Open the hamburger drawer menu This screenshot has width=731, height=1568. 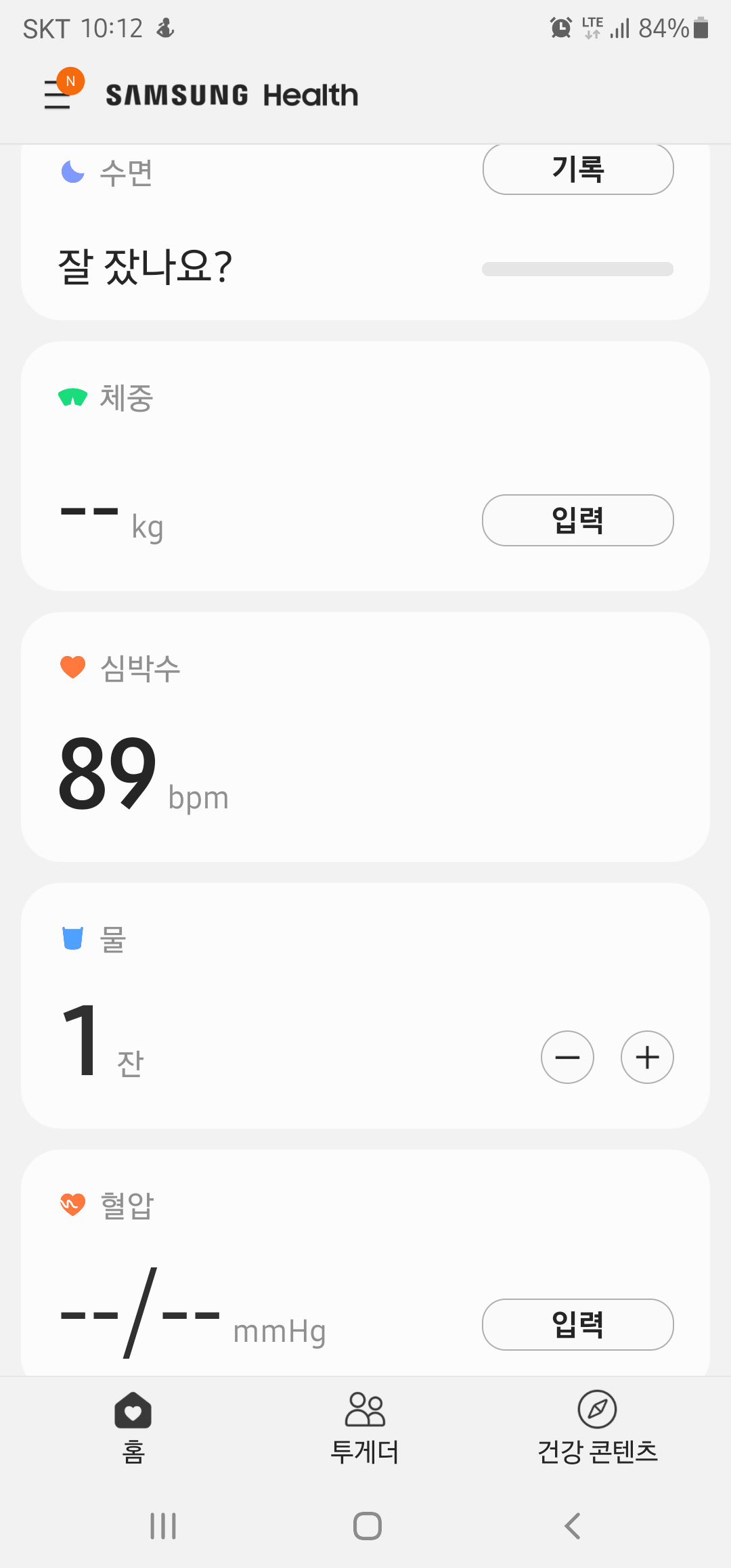click(x=58, y=94)
